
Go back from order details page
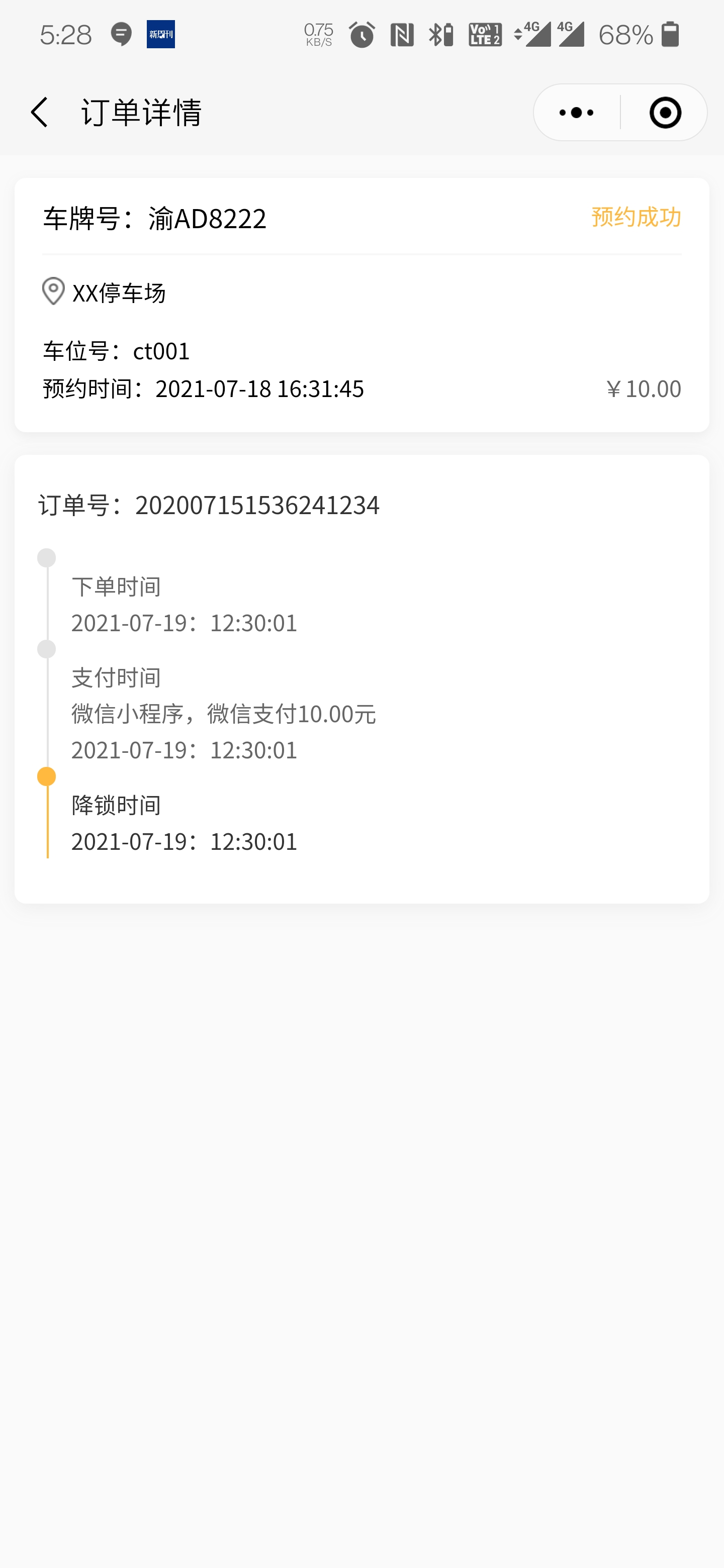(x=39, y=113)
